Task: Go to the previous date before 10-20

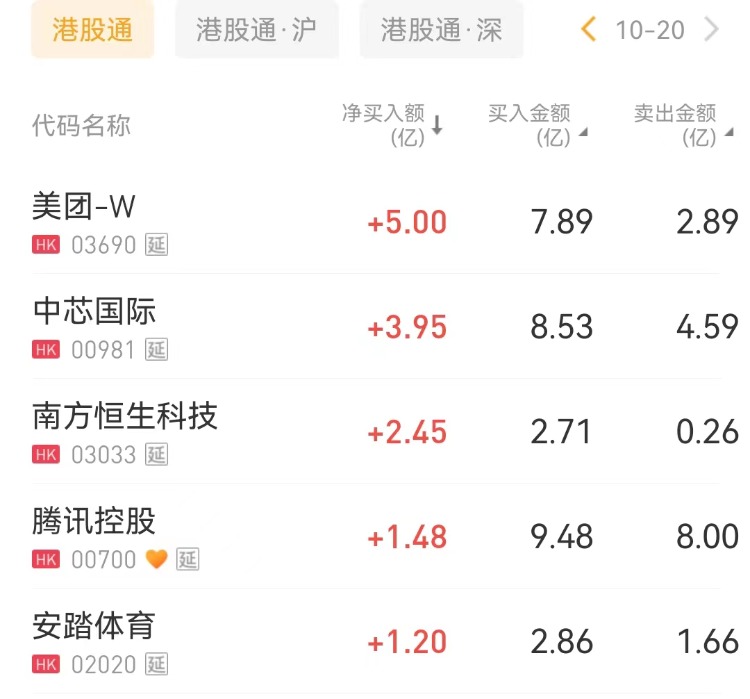Action: (589, 30)
